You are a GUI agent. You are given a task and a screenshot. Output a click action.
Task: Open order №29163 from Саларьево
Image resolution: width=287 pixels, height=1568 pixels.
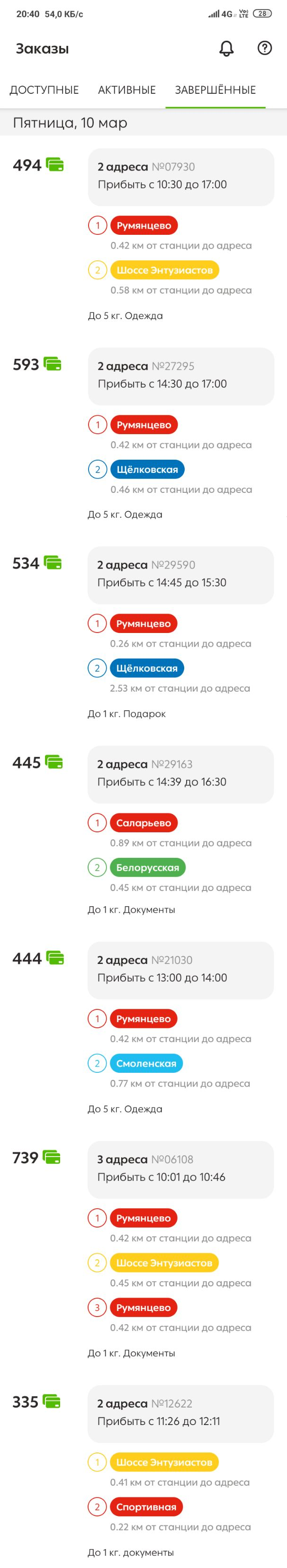180,774
